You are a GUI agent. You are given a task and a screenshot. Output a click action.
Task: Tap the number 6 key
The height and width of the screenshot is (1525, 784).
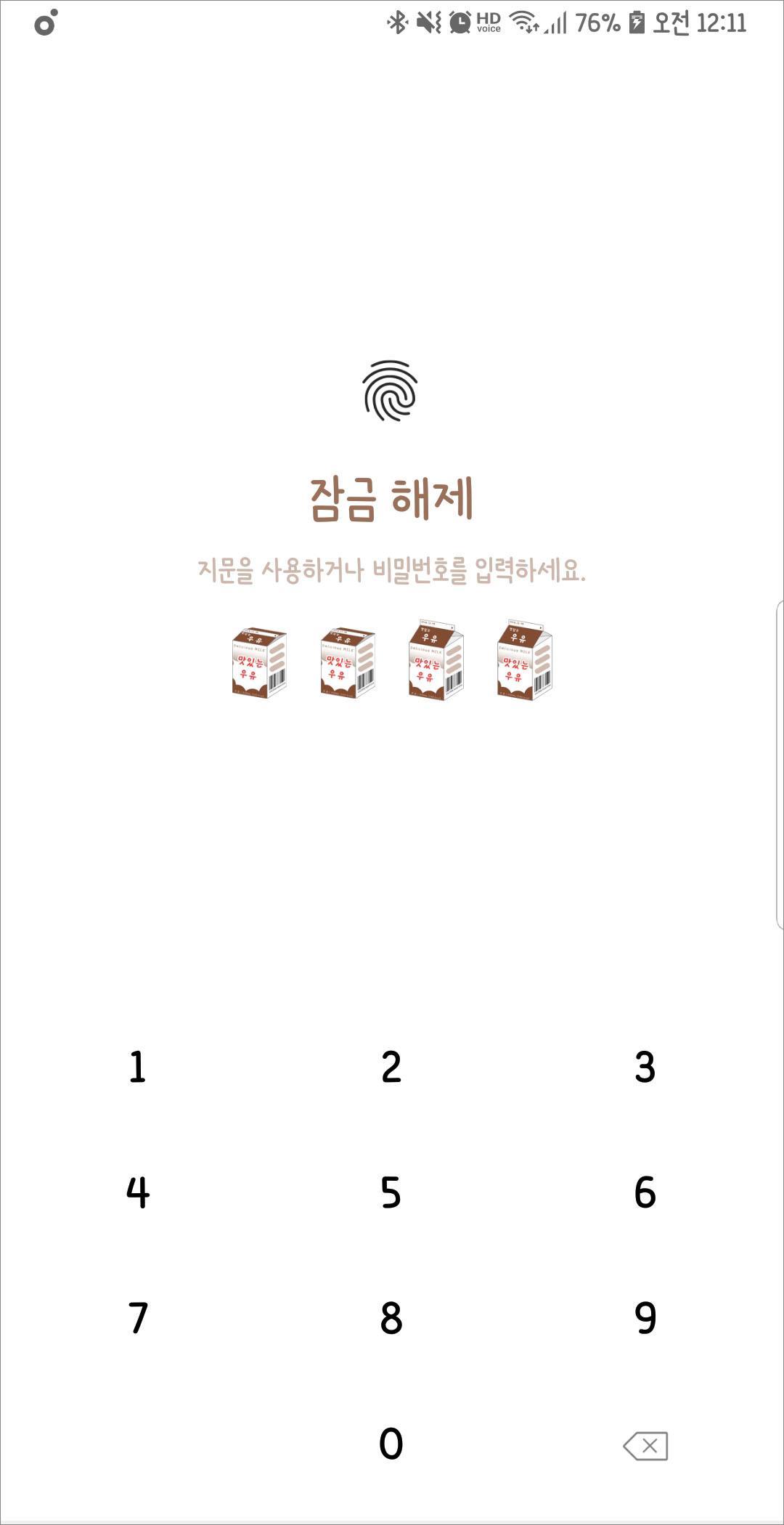[x=645, y=1192]
